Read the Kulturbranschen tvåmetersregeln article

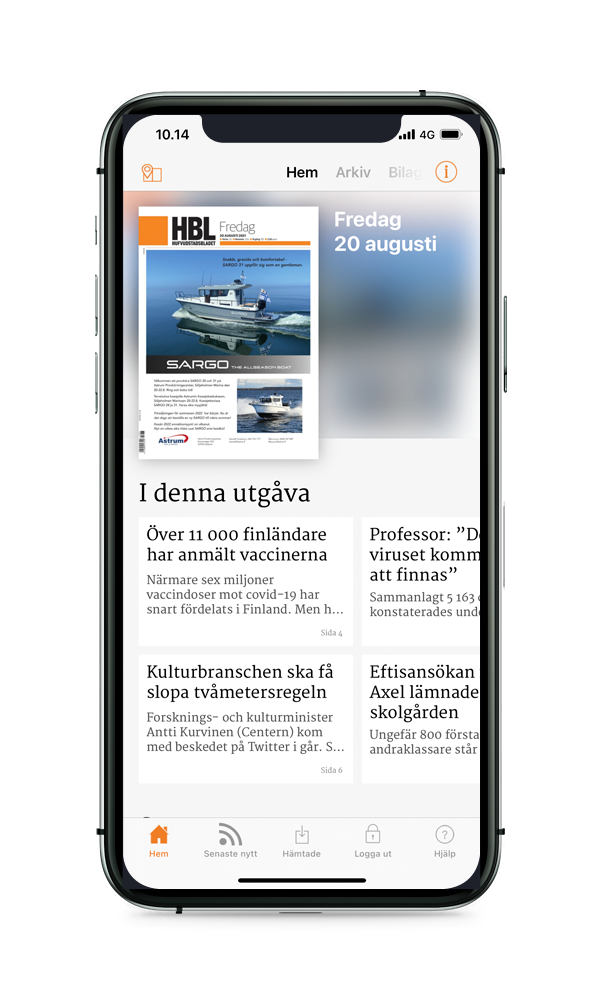coord(245,718)
